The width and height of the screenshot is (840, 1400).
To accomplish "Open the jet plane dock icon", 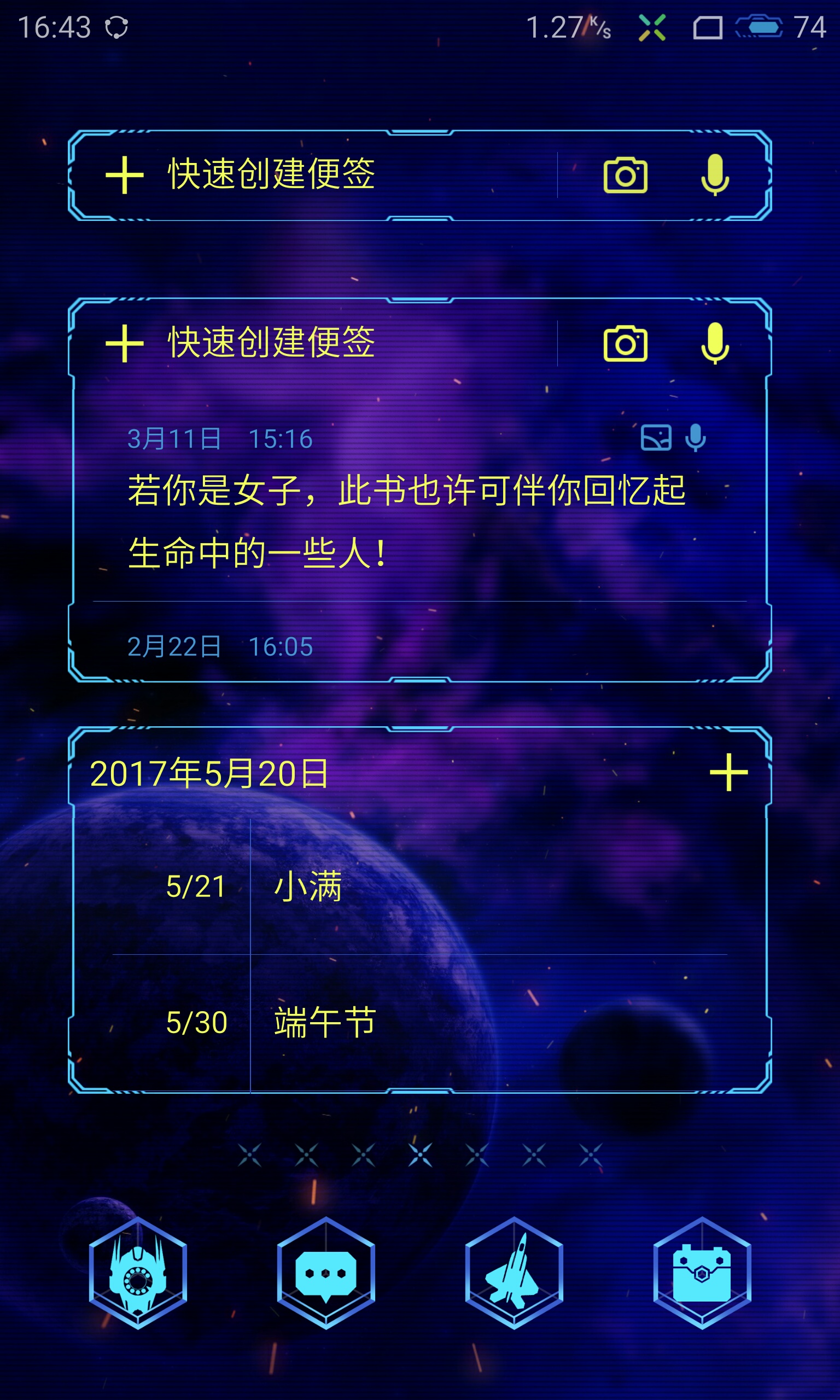I will 514,1273.
